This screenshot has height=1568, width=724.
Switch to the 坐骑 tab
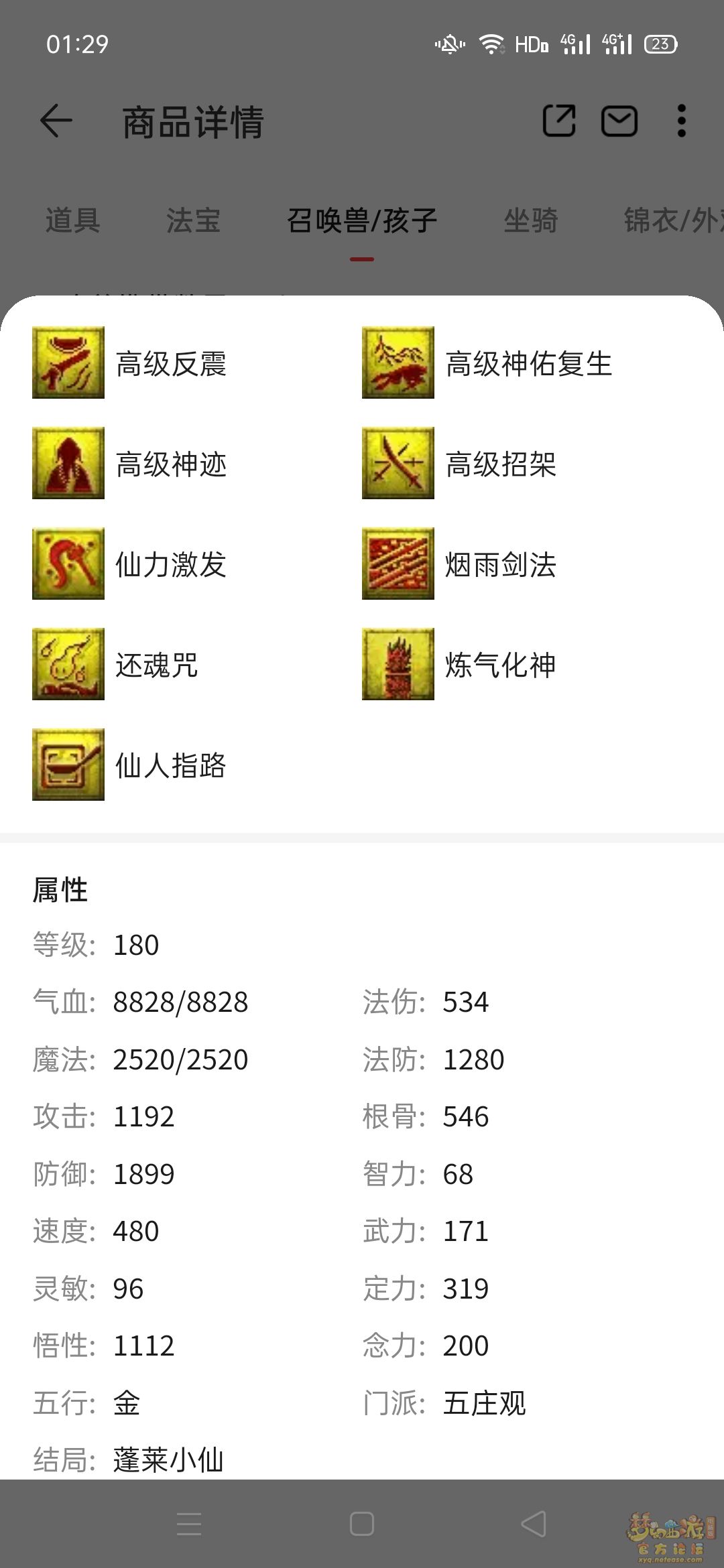tap(530, 220)
